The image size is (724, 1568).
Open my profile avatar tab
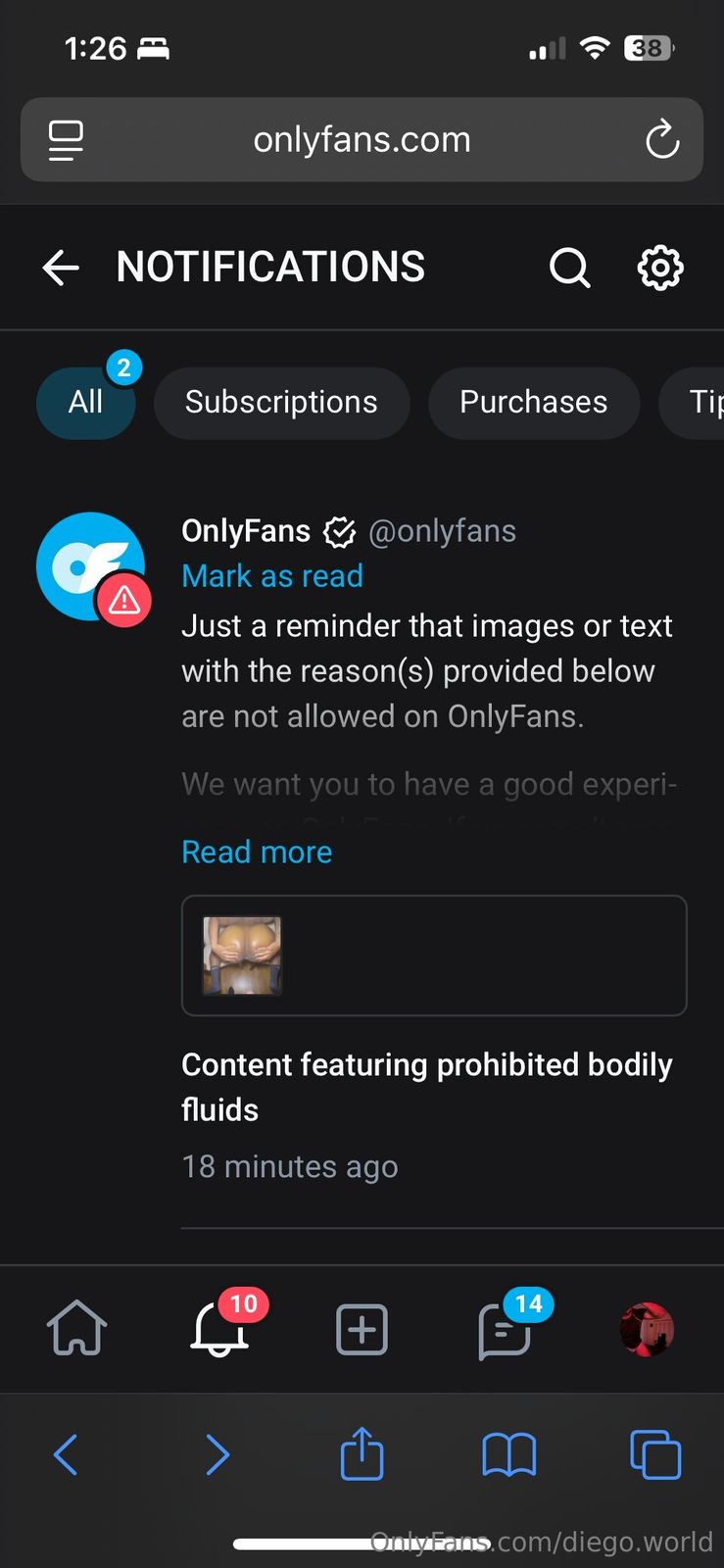647,1329
